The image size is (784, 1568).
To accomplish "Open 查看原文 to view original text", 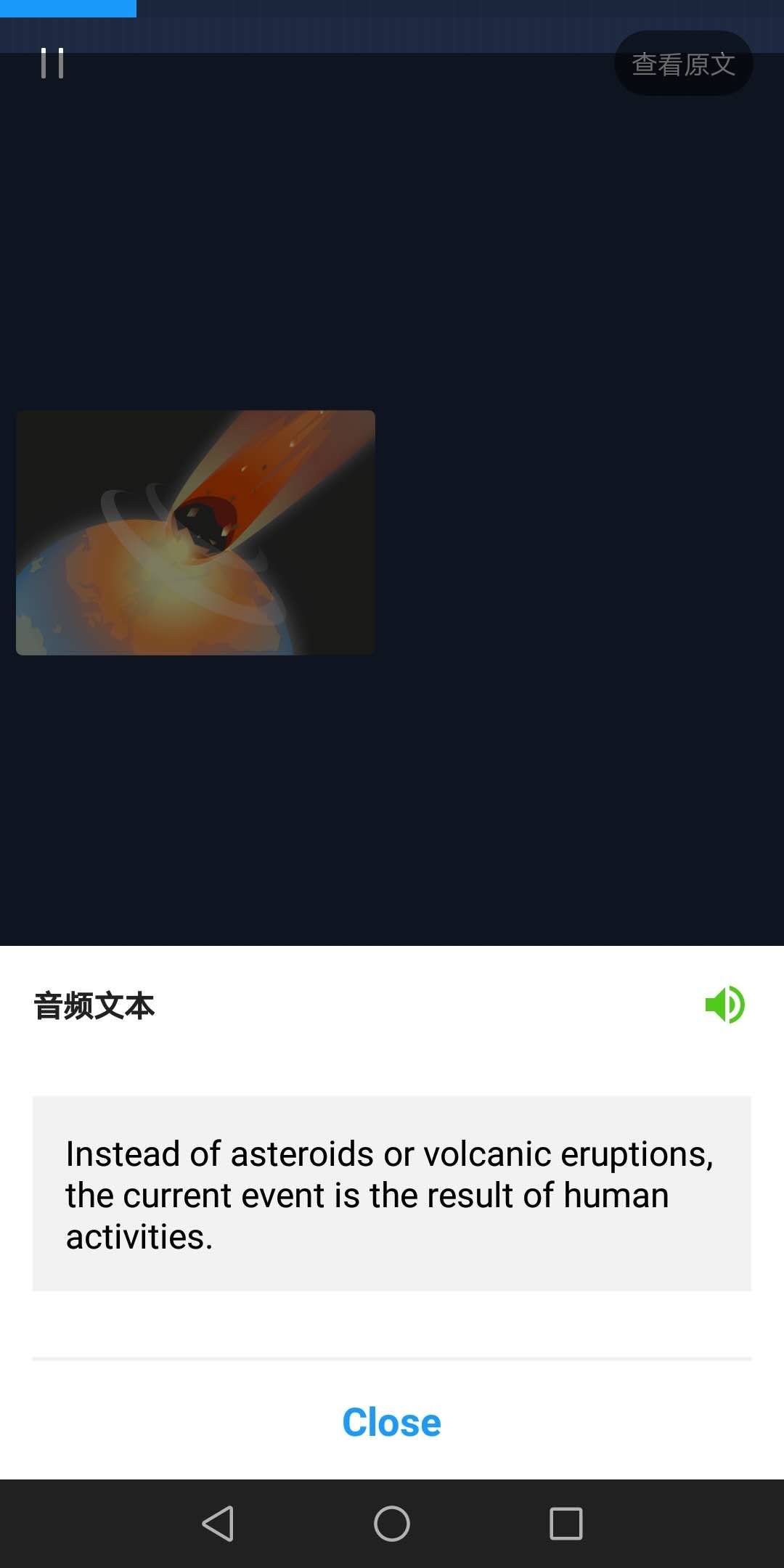I will (x=683, y=64).
